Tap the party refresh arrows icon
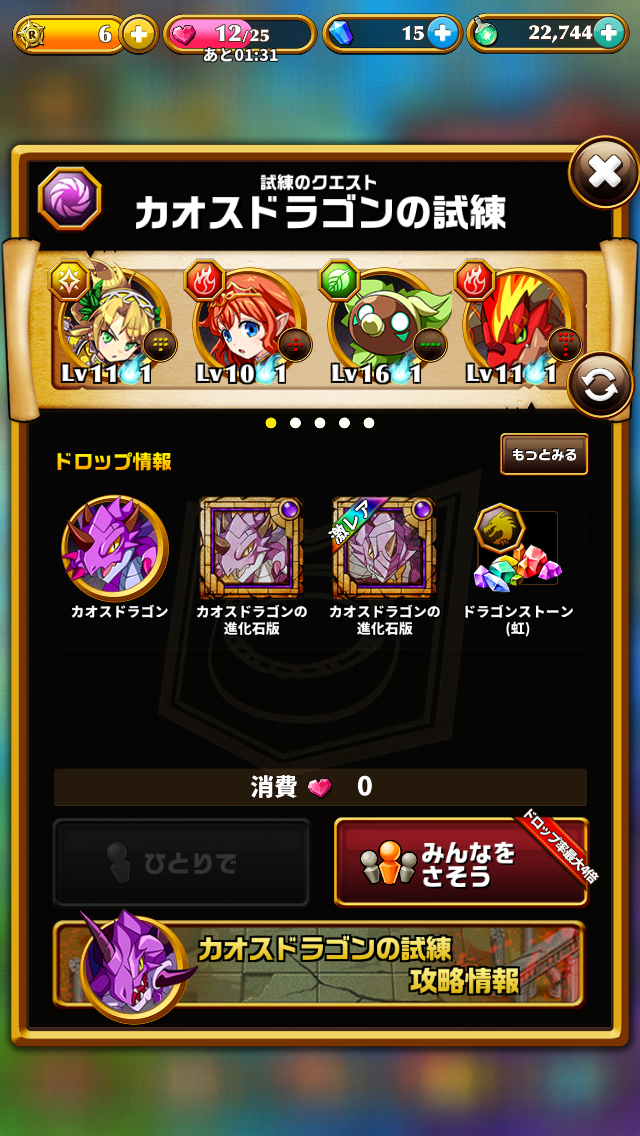640x1136 pixels. [x=600, y=385]
